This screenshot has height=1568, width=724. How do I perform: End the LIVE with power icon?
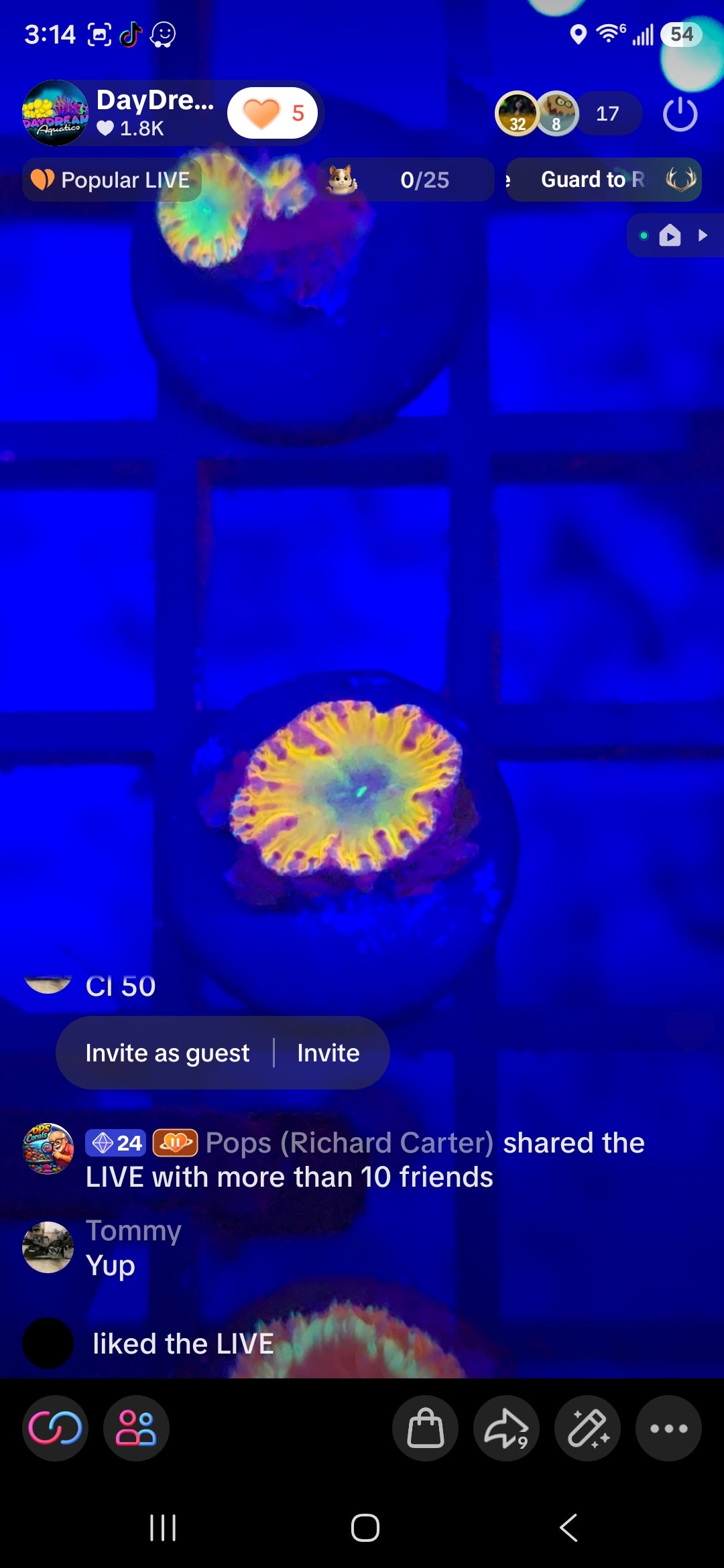pos(680,114)
